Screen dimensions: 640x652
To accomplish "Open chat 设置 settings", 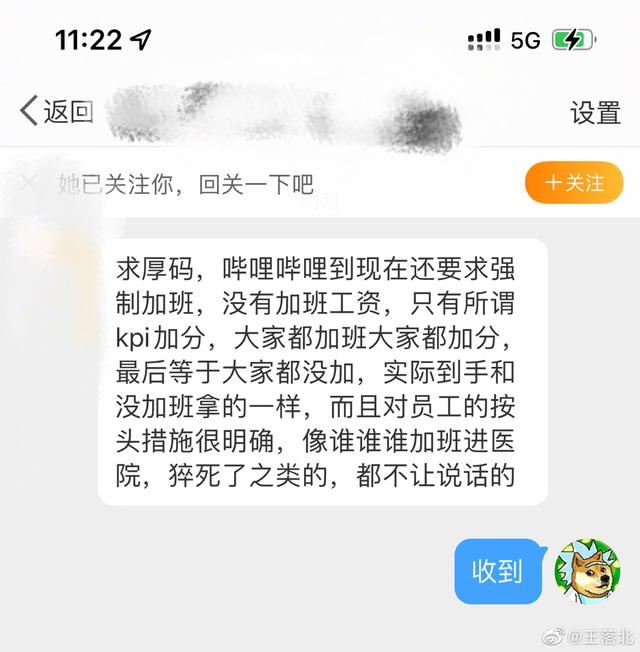I will pyautogui.click(x=595, y=112).
